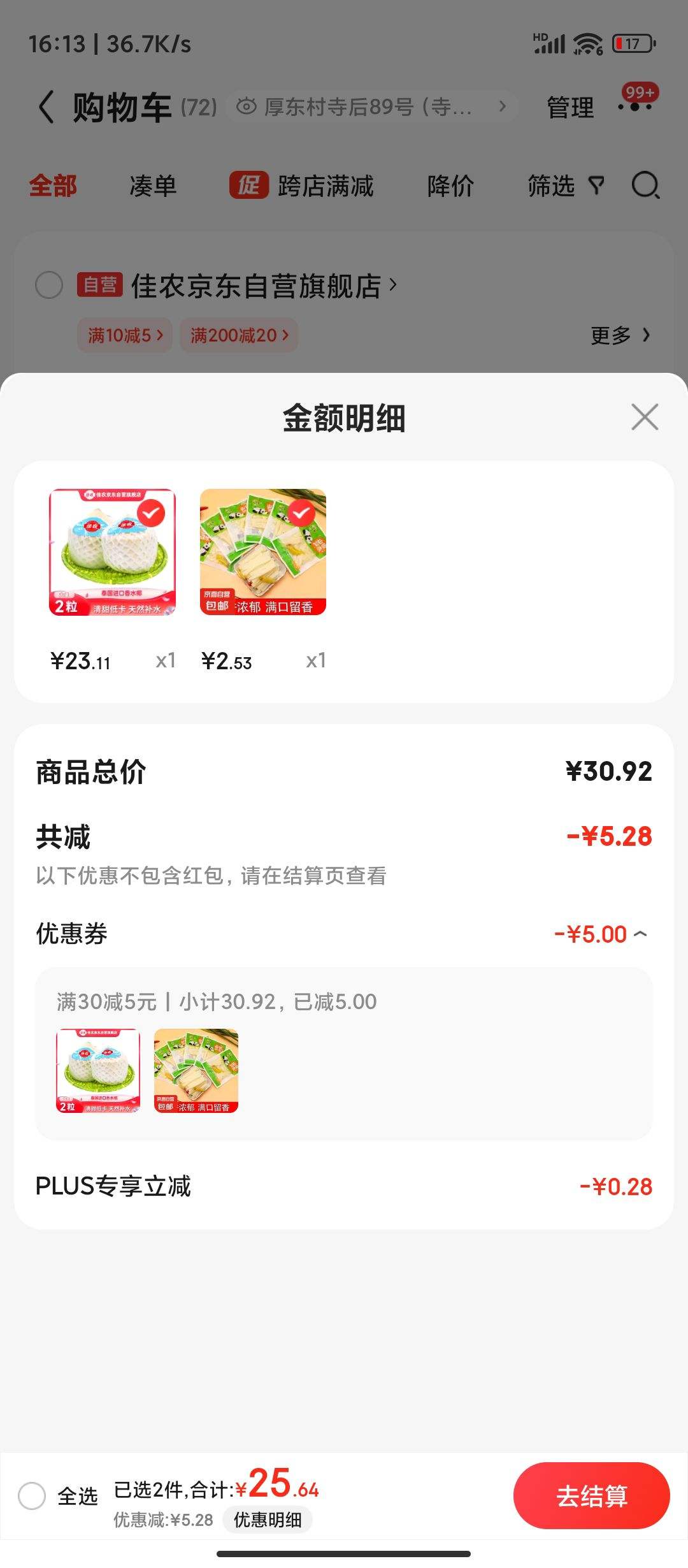Screen dimensions: 688x1568
Task: Tap 去结算 to check out
Action: pos(591,1495)
